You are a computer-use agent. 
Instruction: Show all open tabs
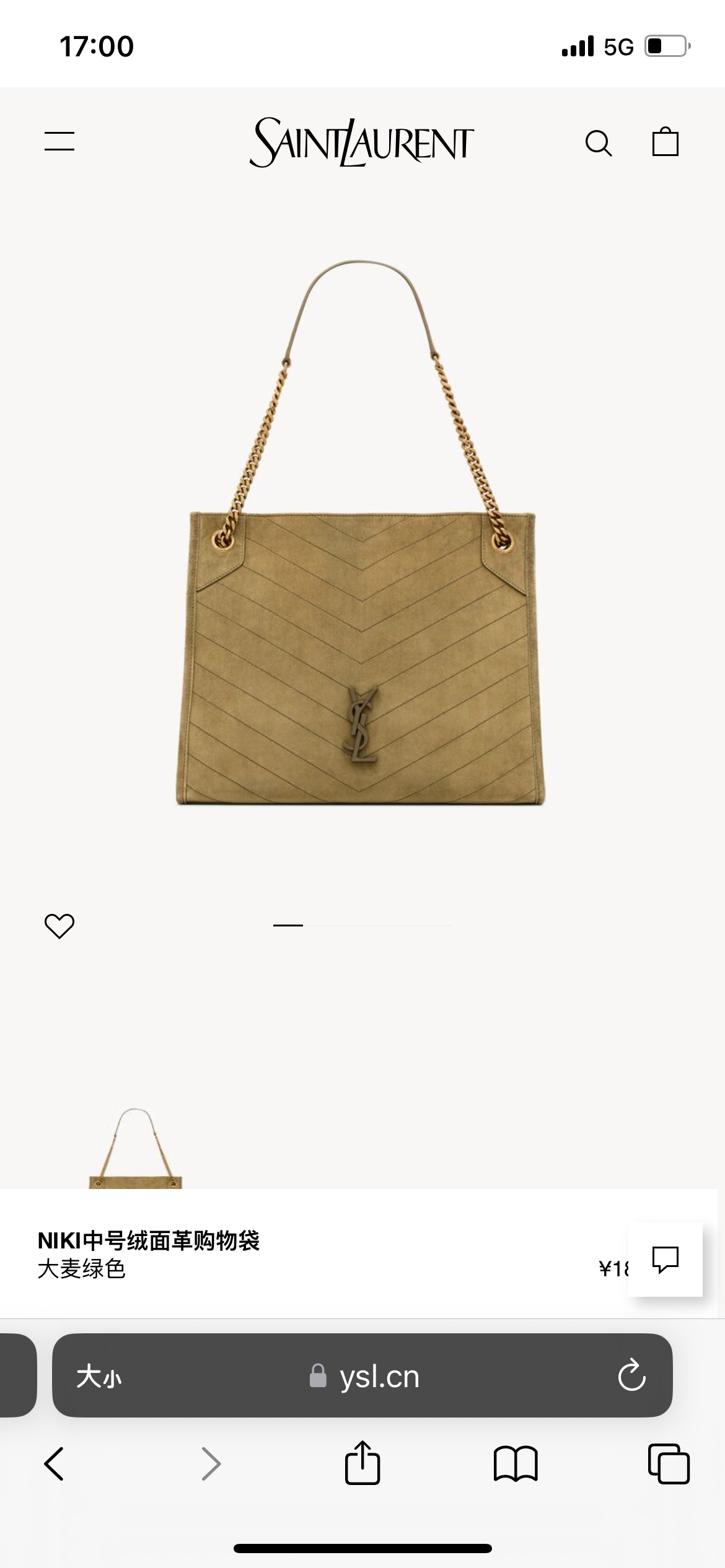(x=668, y=1464)
